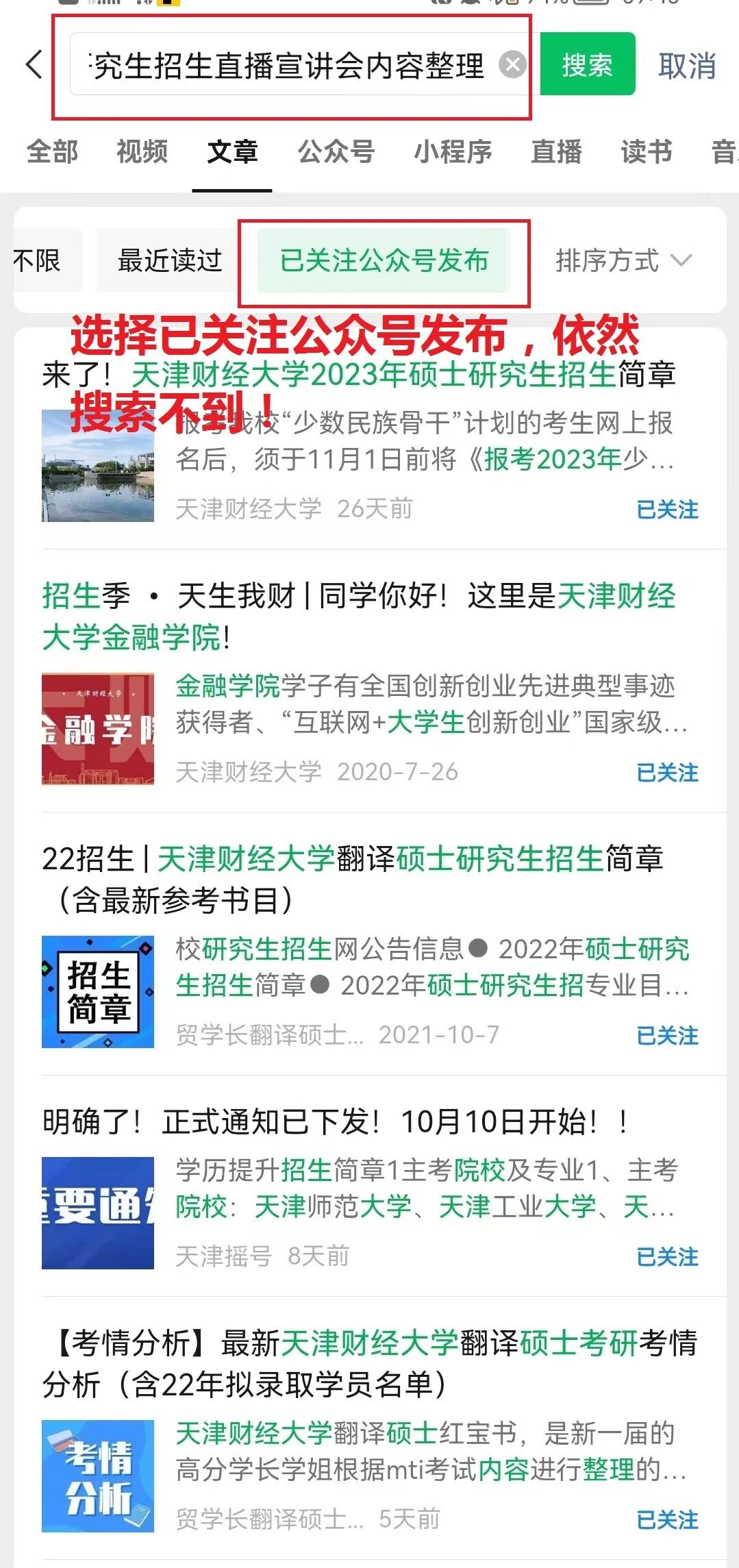The width and height of the screenshot is (739, 1568).
Task: Open the 直播 tab
Action: tap(556, 151)
